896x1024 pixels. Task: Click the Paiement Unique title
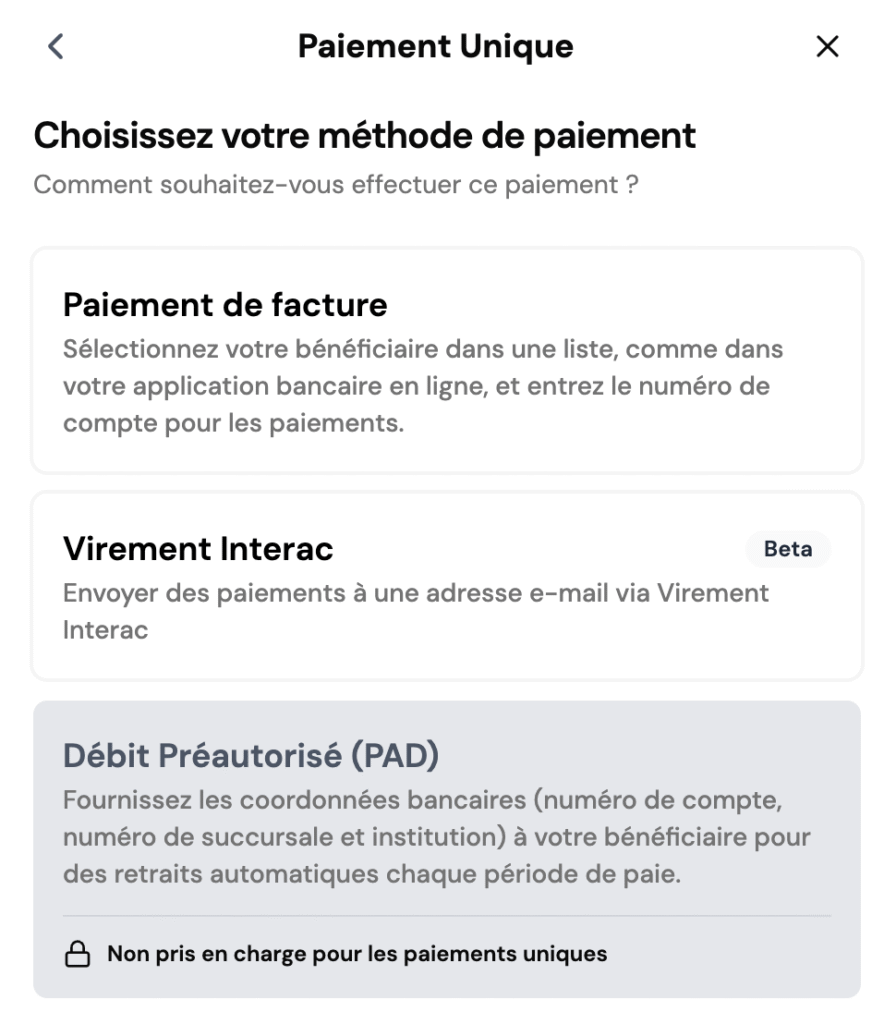tap(435, 46)
